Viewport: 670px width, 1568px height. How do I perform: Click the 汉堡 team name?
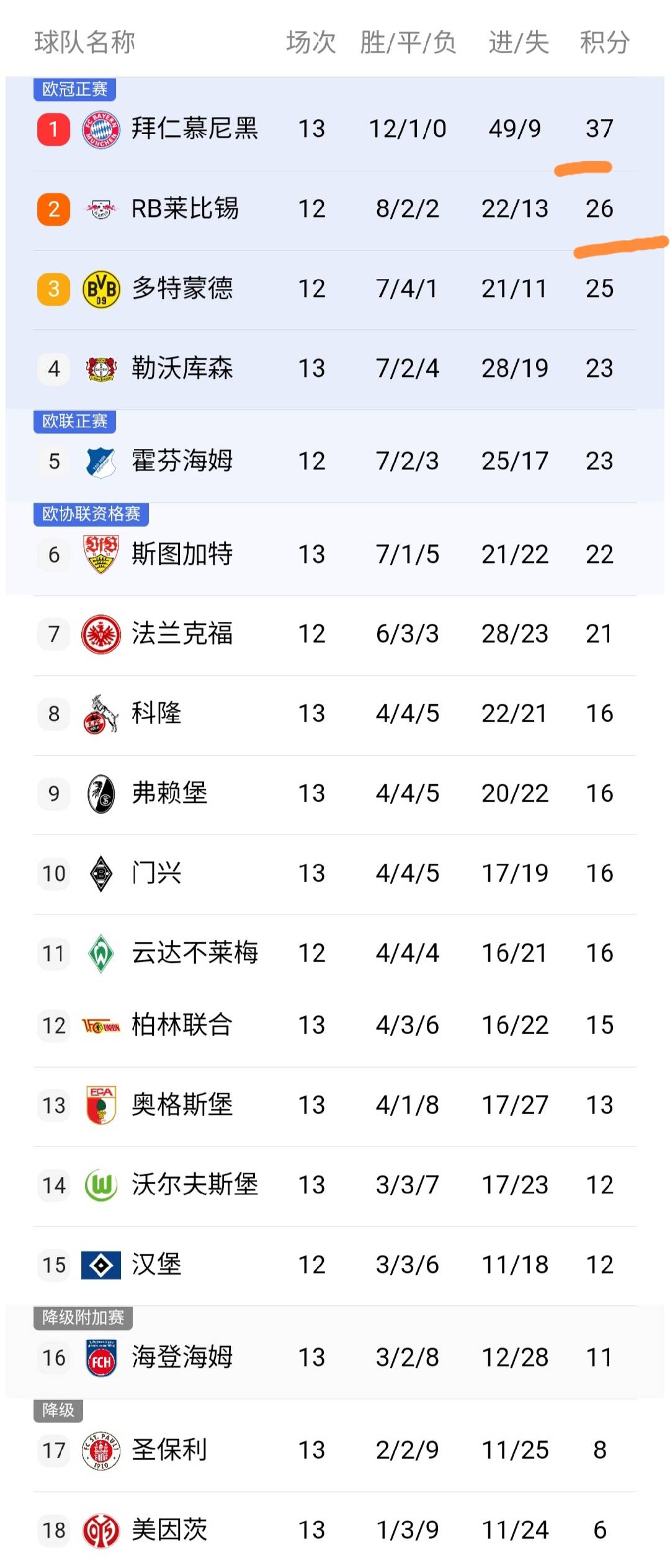coord(155,1264)
